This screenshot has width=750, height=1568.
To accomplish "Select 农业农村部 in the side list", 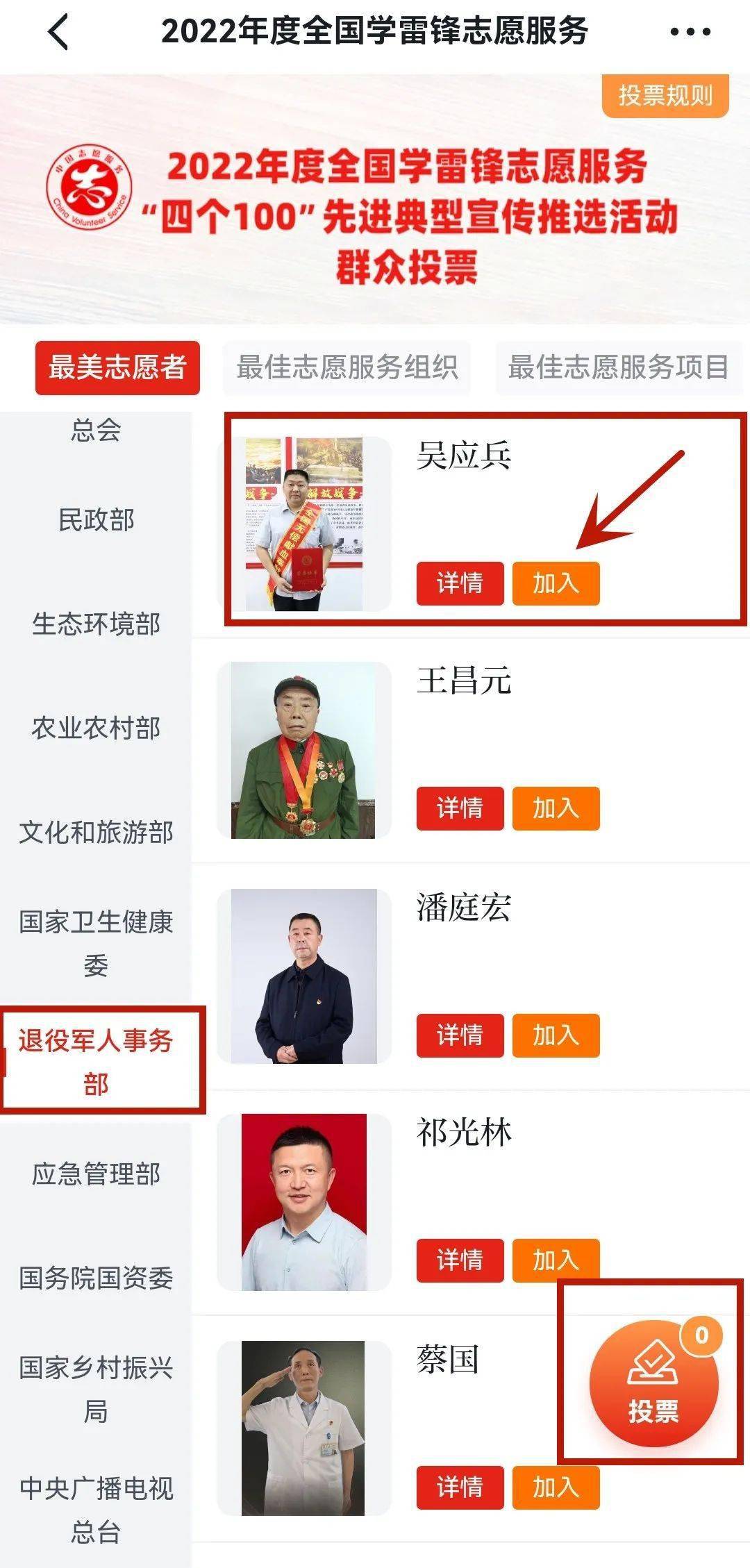I will click(96, 728).
